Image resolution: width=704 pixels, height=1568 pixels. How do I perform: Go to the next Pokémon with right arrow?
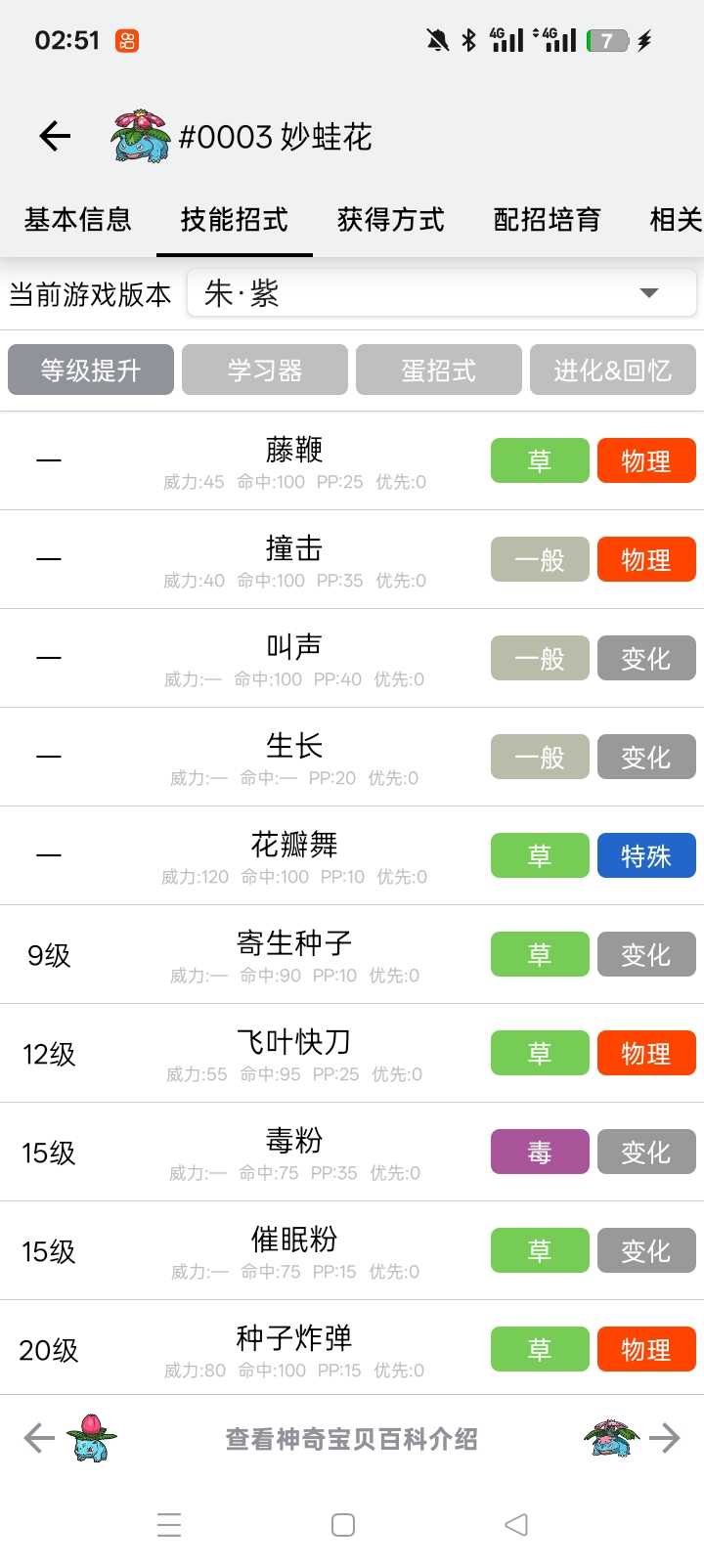click(x=664, y=1438)
